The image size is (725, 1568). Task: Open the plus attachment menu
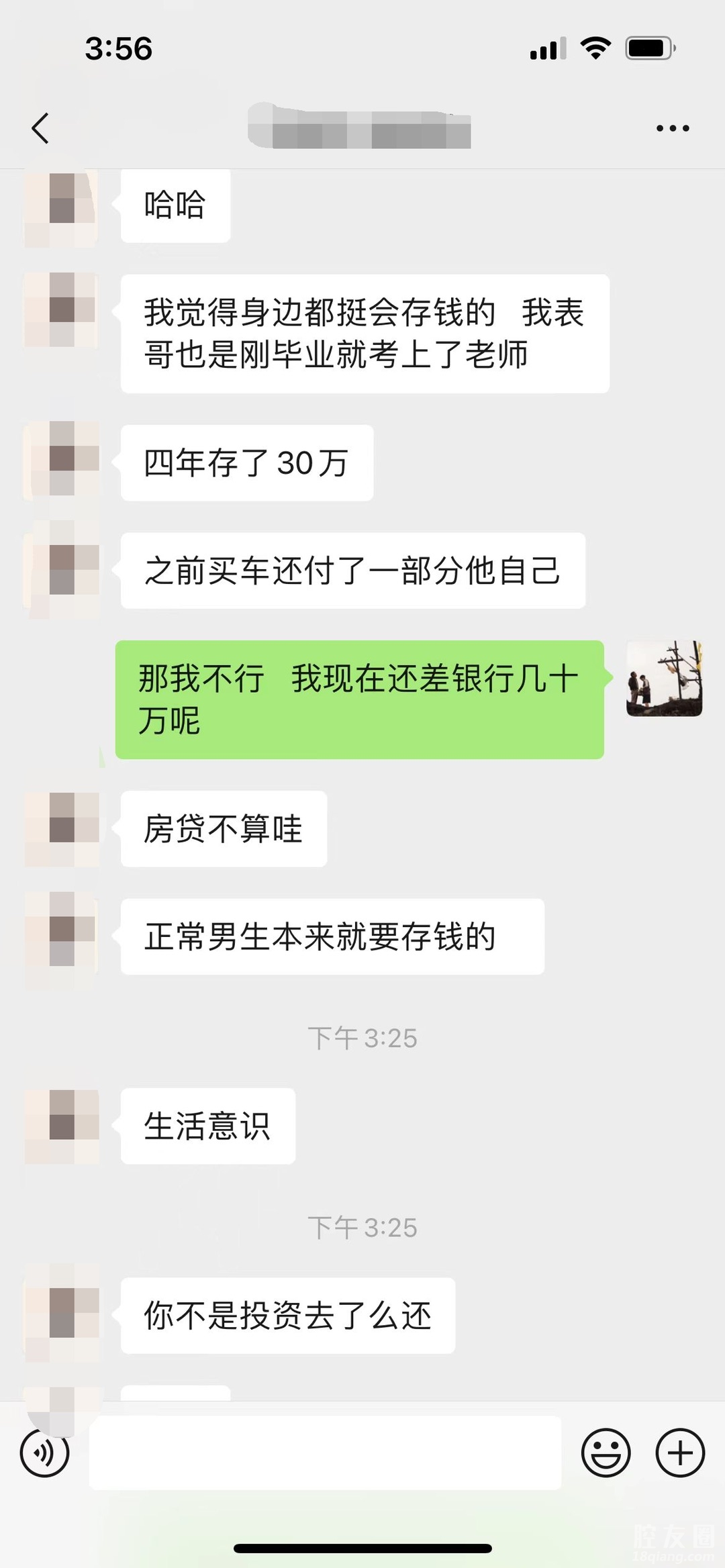(679, 1453)
